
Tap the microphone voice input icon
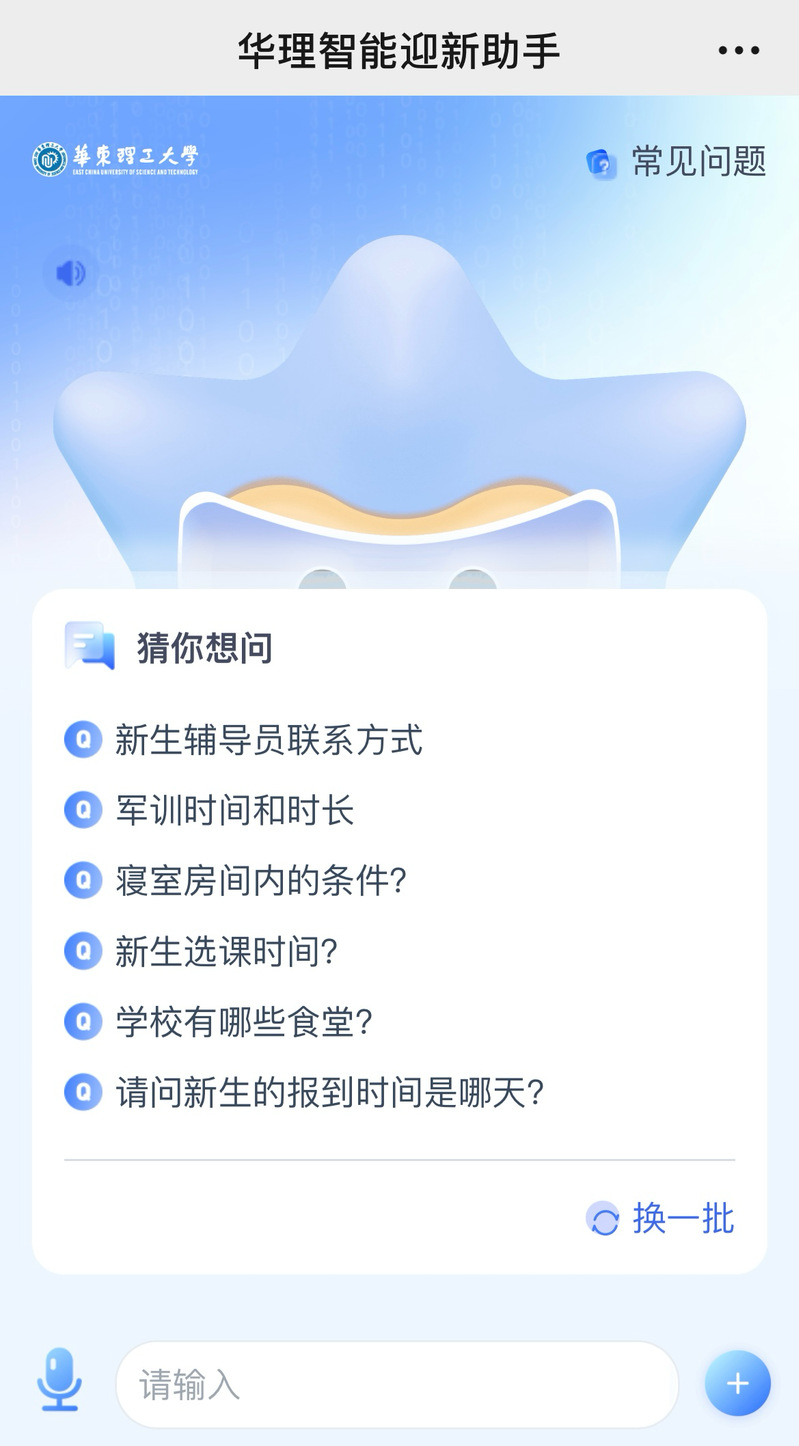[59, 1381]
